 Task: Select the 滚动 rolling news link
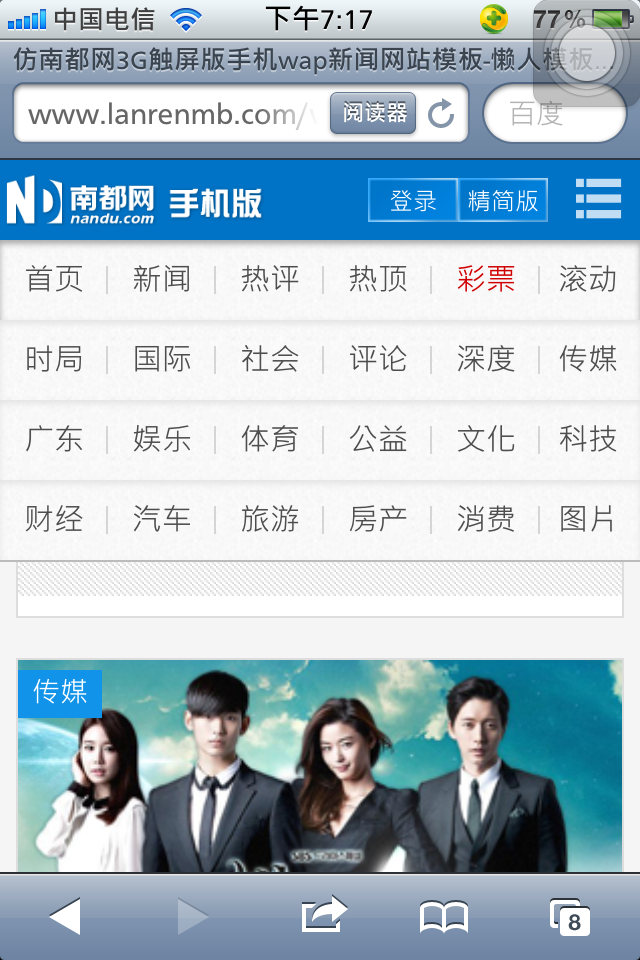(588, 279)
